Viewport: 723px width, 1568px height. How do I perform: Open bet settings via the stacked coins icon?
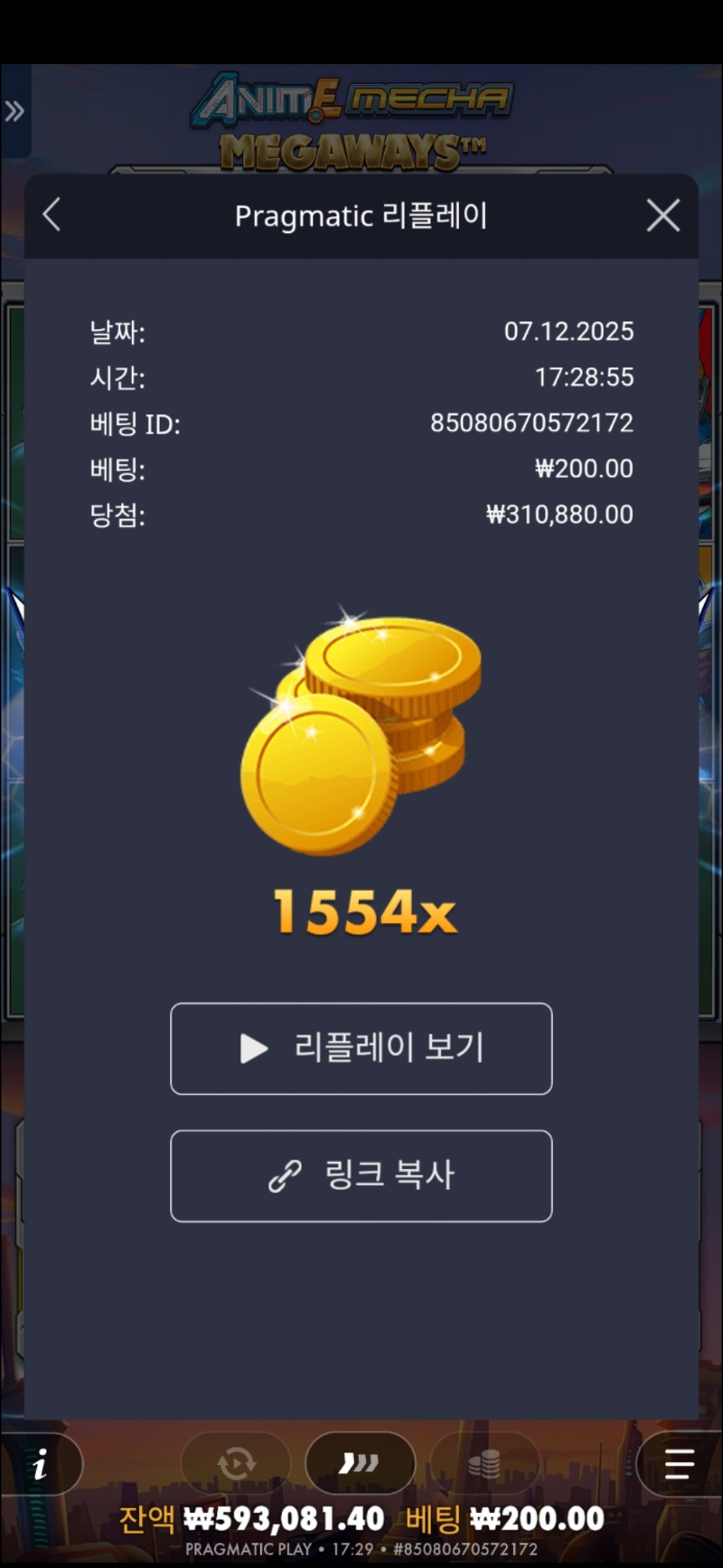(485, 1462)
